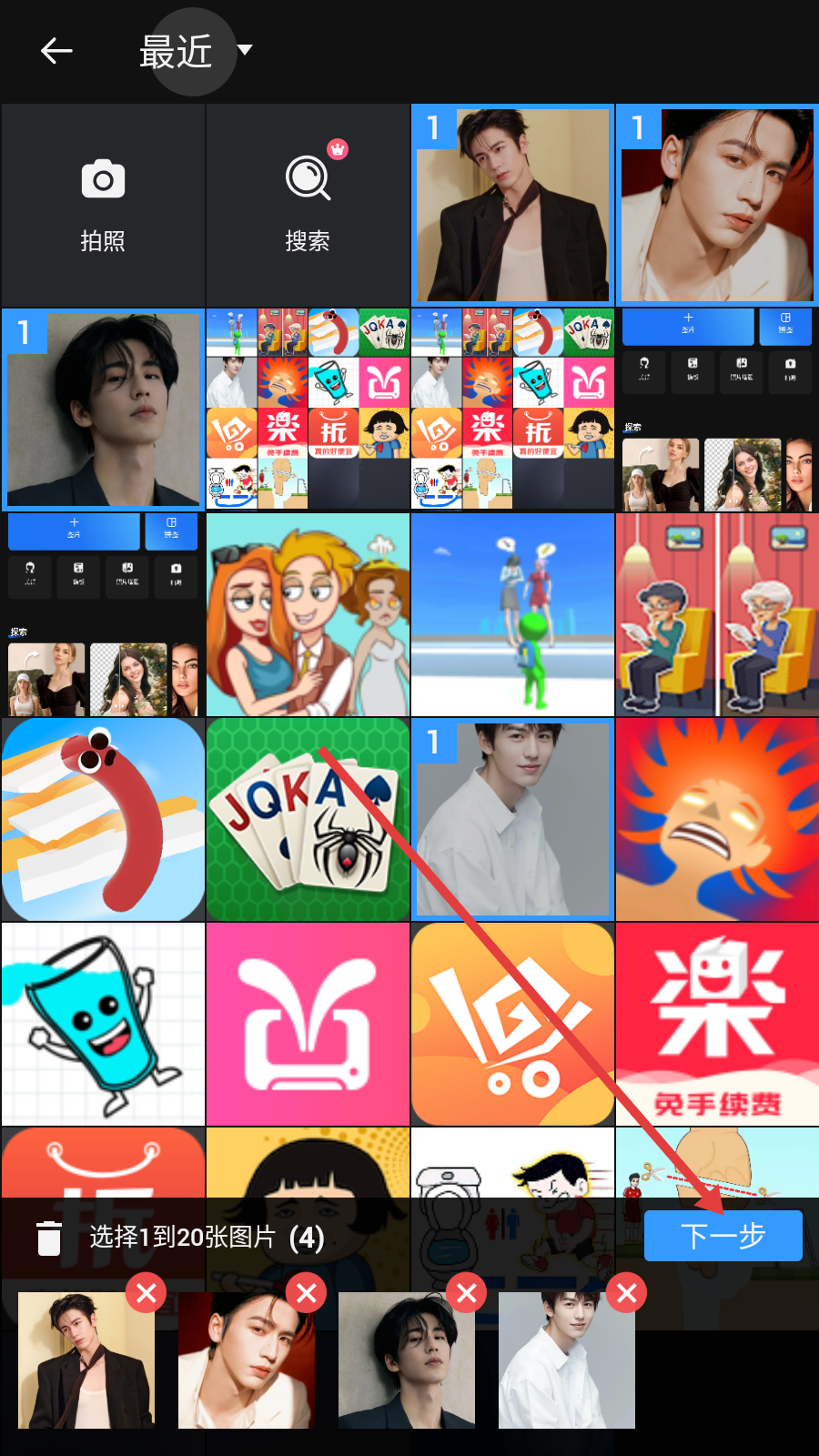819x1456 pixels.
Task: Tap 下一步 to continue
Action: coord(723,1236)
